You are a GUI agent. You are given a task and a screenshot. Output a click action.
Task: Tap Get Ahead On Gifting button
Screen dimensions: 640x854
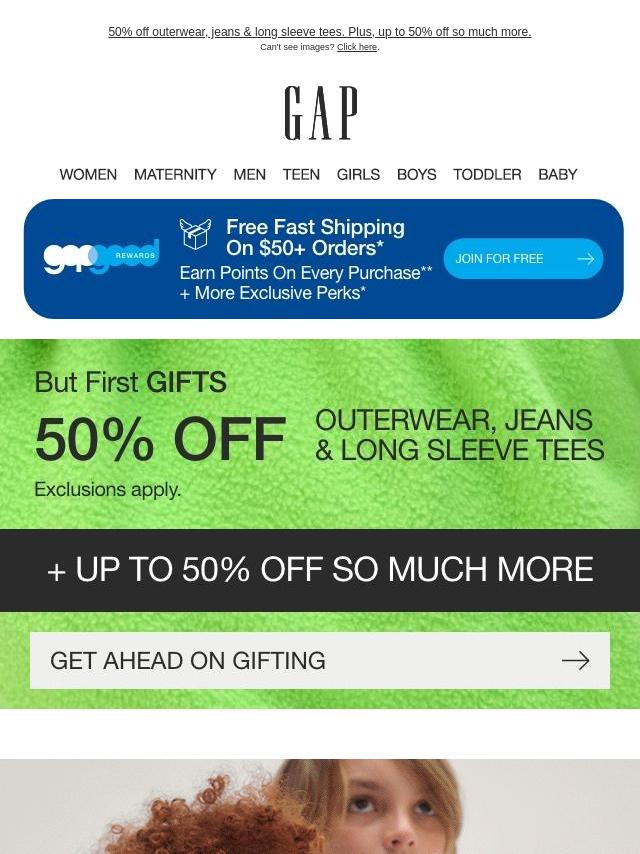(320, 660)
